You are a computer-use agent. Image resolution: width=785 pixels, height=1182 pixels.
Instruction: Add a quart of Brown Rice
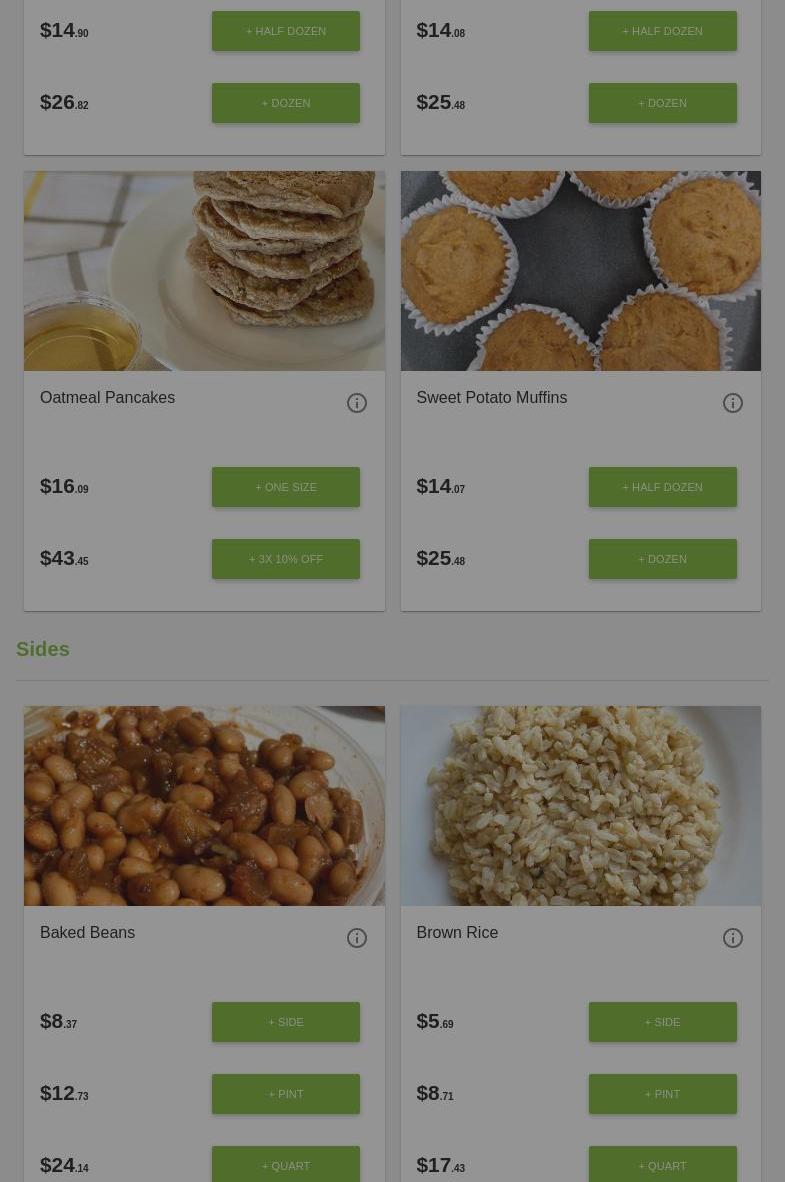click(662, 1165)
